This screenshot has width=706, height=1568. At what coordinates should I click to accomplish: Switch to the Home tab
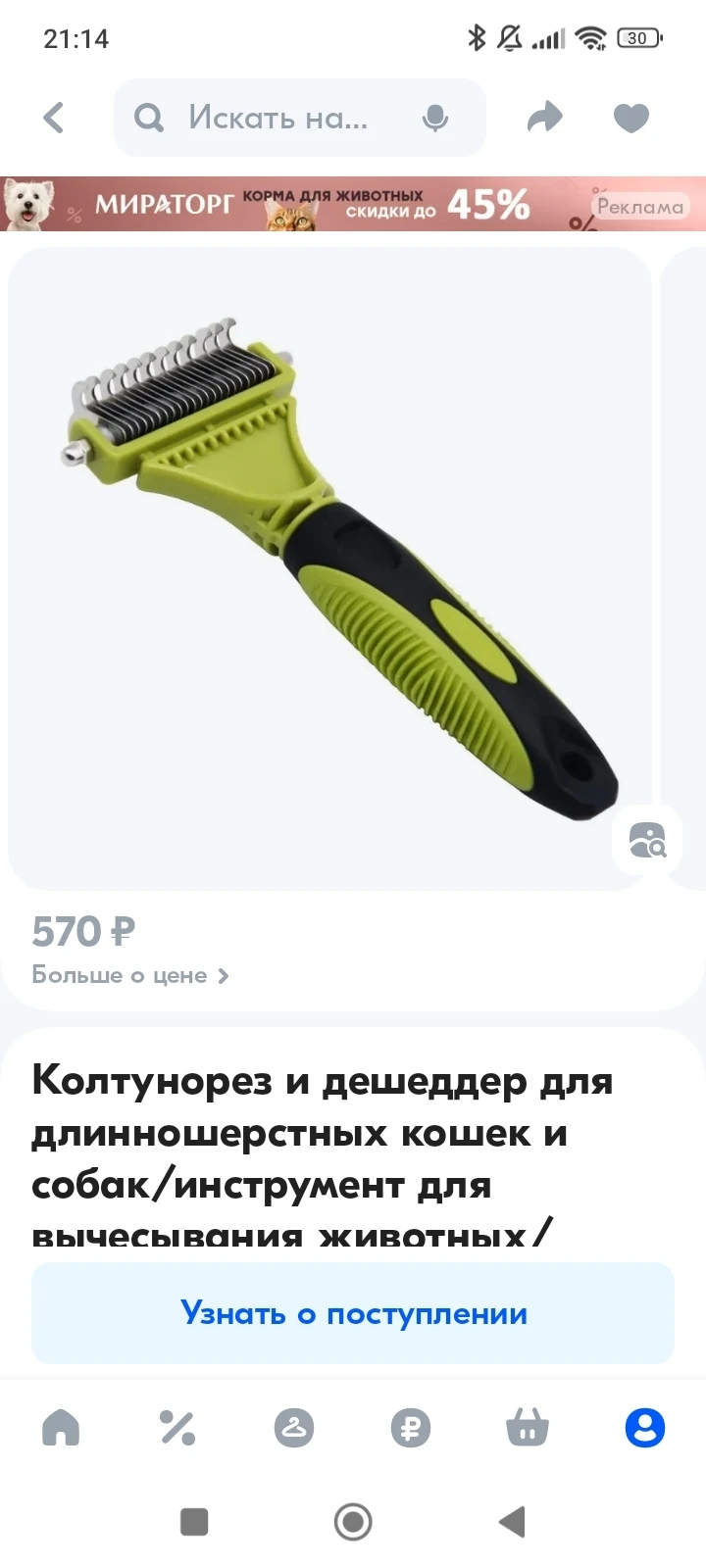click(x=61, y=1428)
